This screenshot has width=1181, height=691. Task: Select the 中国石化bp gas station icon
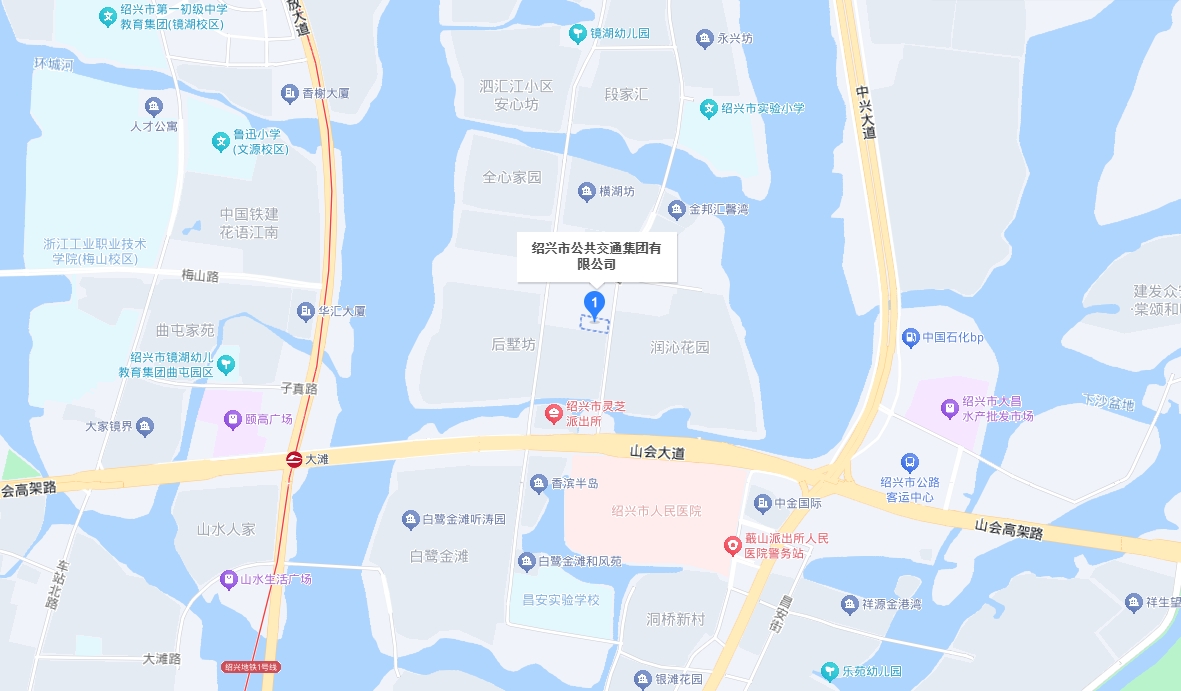tap(910, 337)
